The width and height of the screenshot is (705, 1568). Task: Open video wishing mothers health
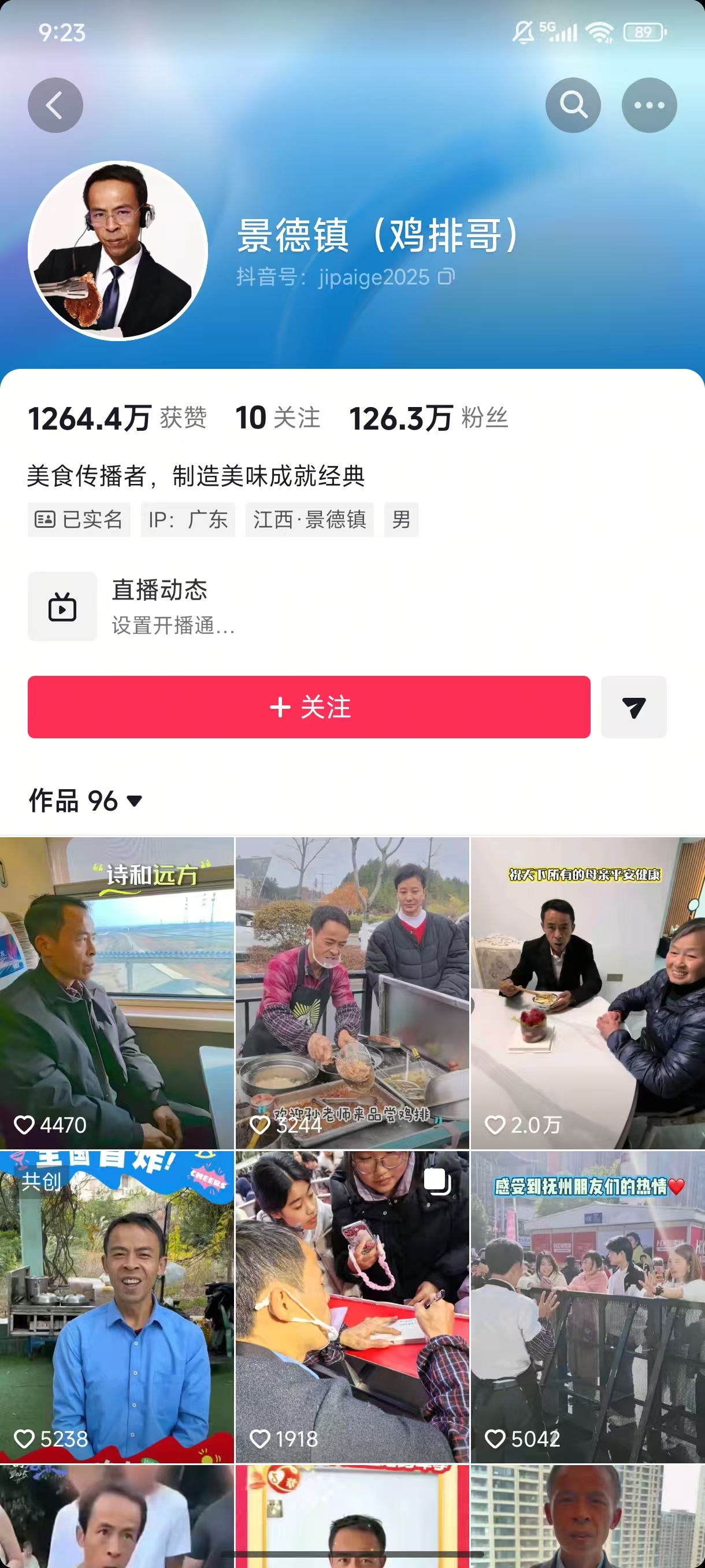coord(588,992)
